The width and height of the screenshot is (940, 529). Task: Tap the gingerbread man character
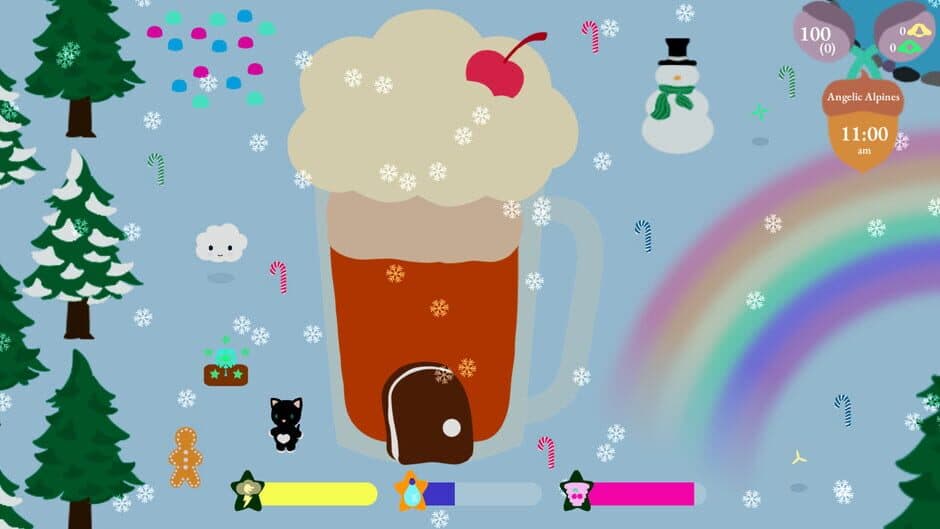tap(185, 457)
